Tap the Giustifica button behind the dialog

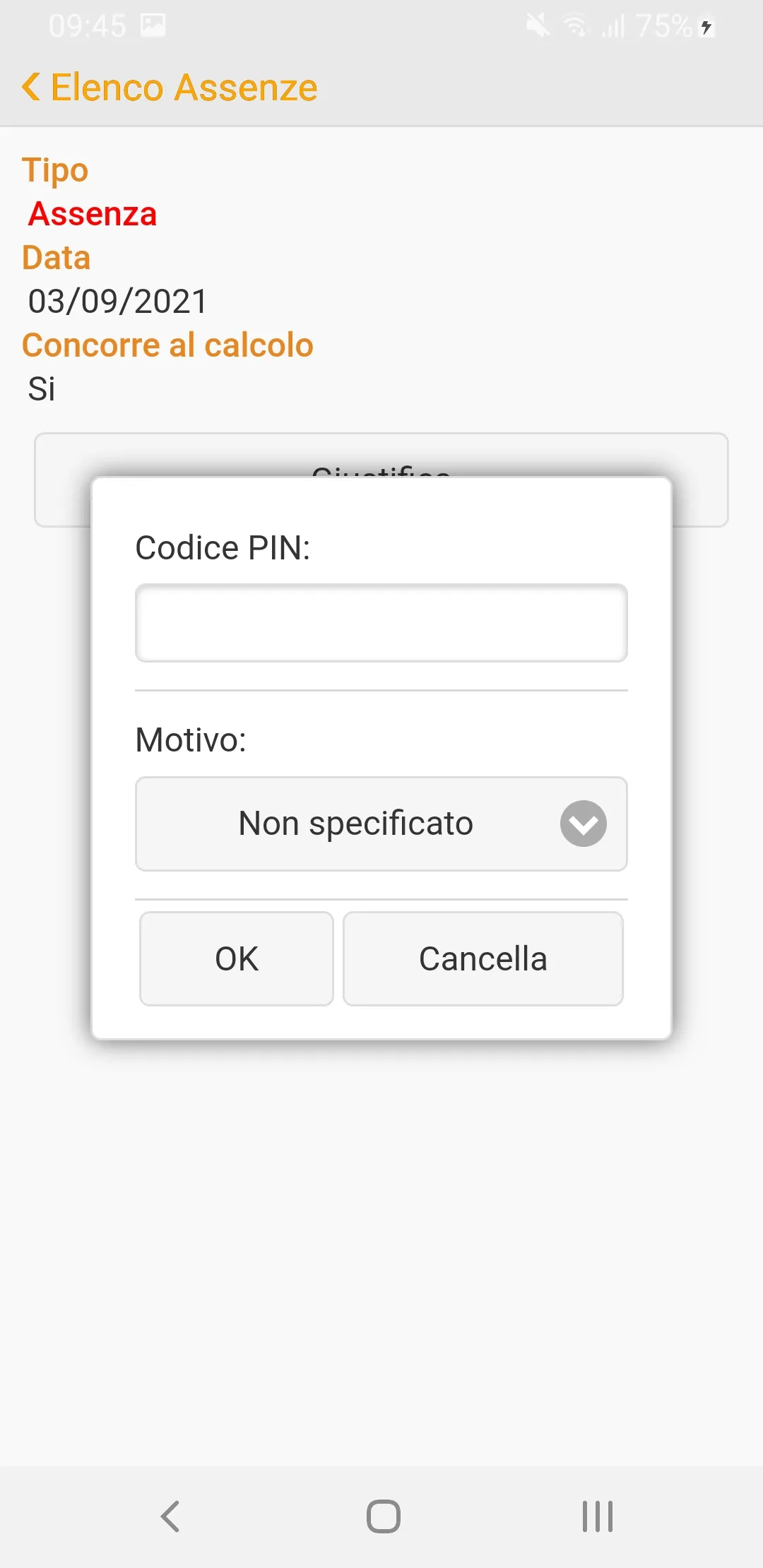381,480
